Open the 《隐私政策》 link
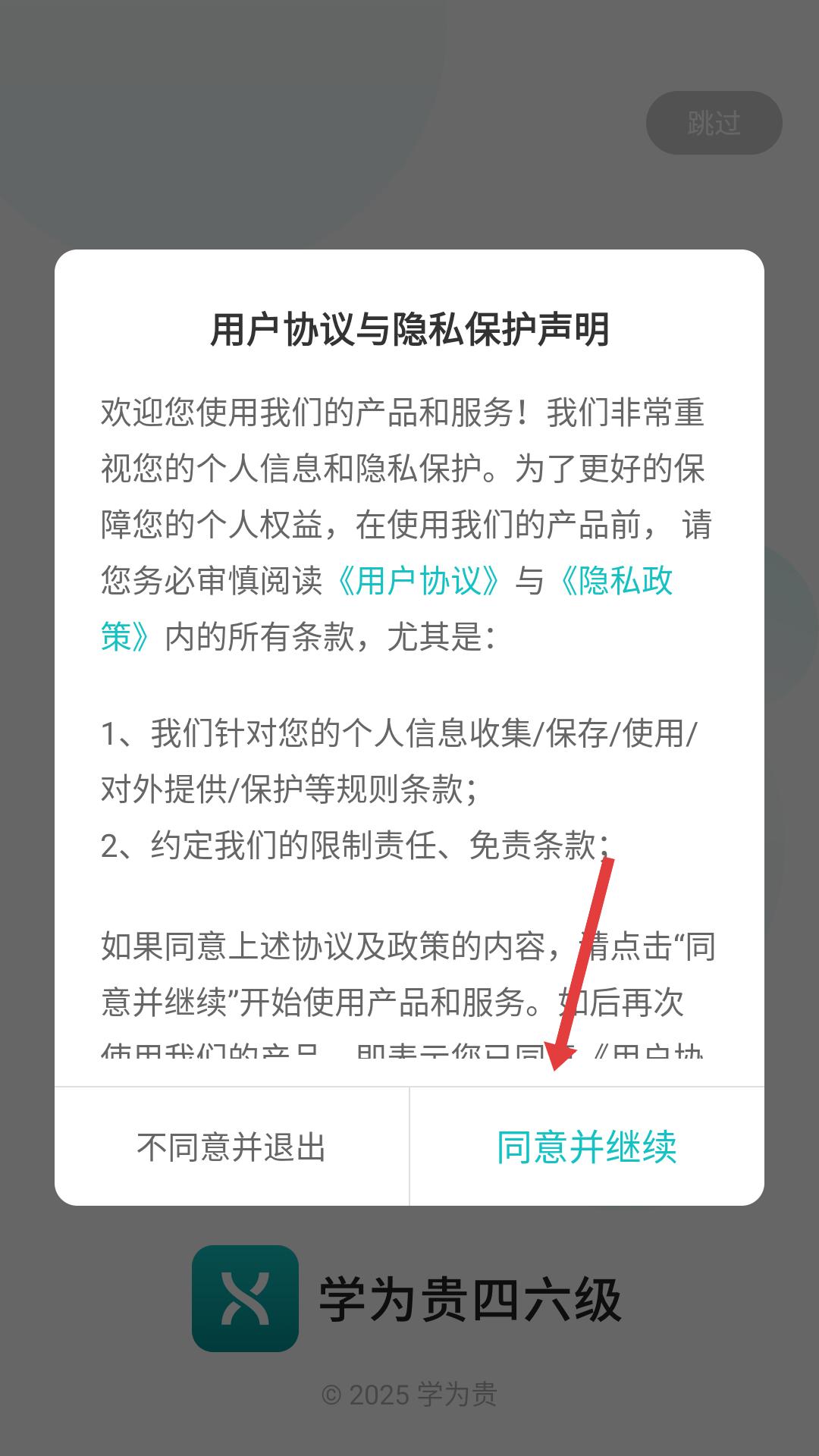Image resolution: width=819 pixels, height=1456 pixels. [615, 581]
